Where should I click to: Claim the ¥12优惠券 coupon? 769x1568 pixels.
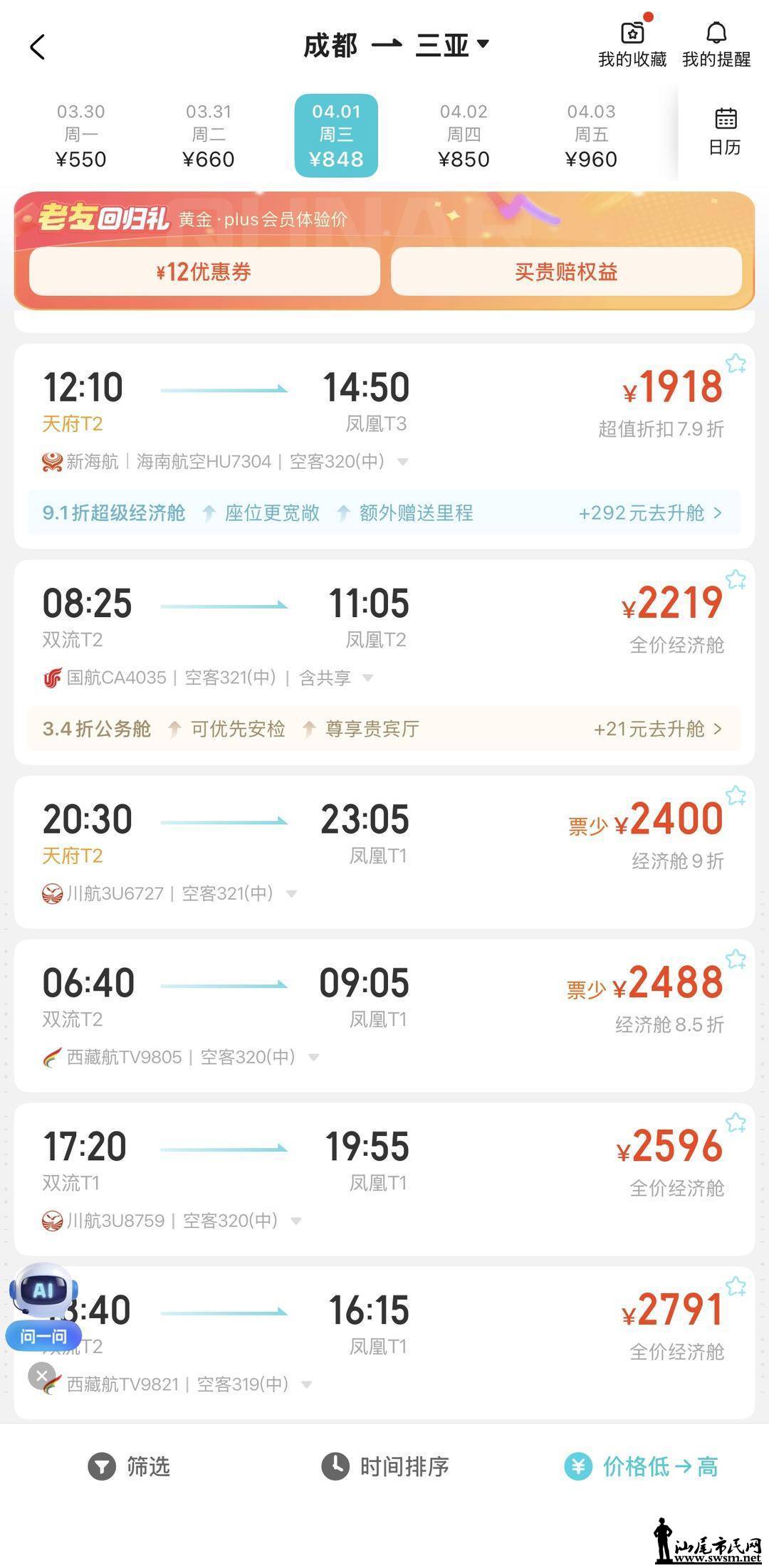204,272
